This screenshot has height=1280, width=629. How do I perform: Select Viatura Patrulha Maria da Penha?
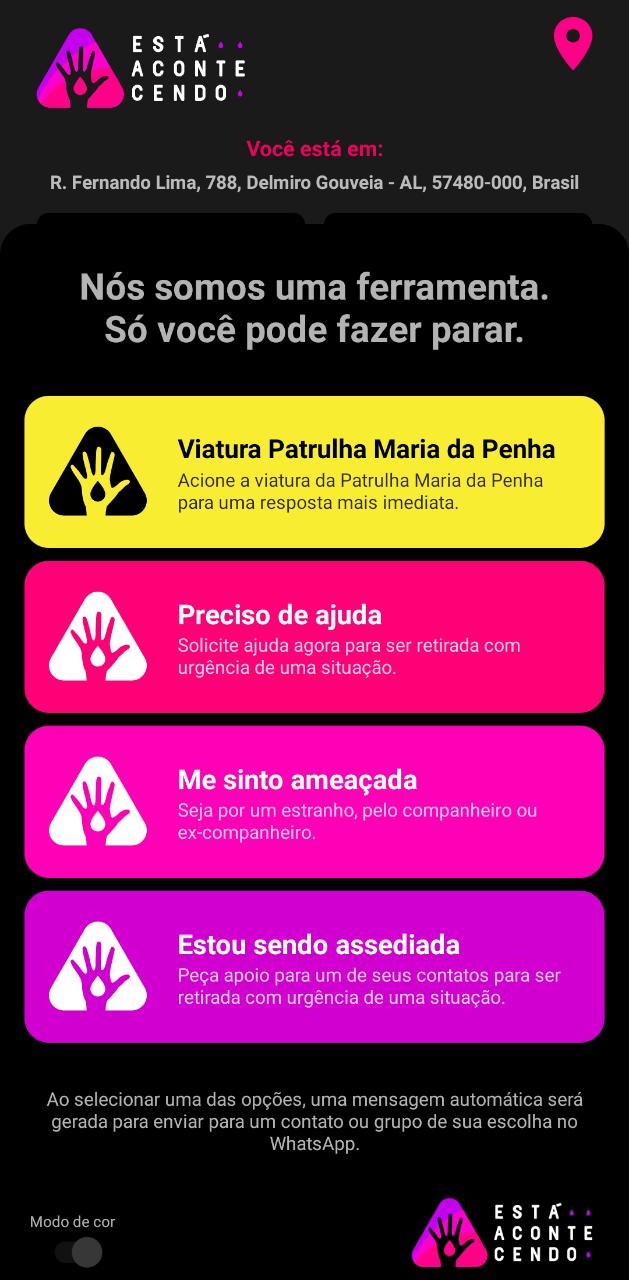pyautogui.click(x=314, y=472)
